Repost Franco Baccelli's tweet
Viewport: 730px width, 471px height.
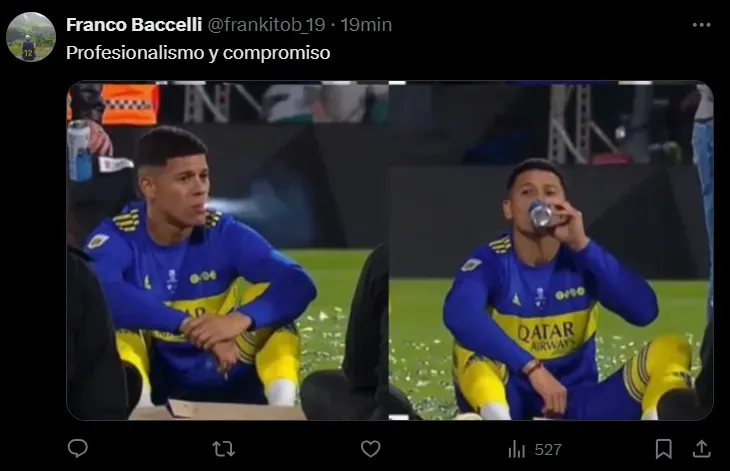224,449
